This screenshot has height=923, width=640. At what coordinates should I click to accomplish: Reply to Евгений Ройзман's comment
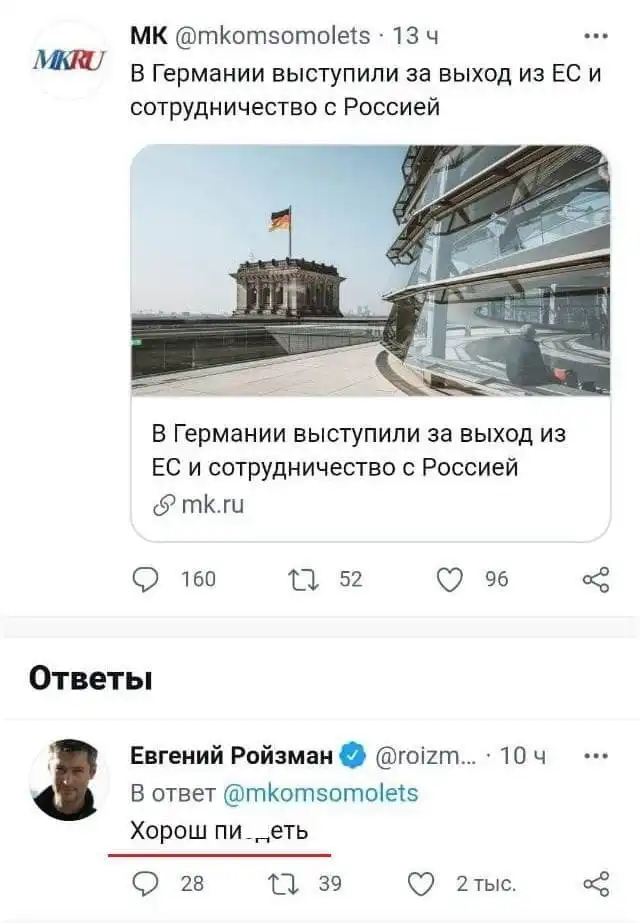click(146, 883)
